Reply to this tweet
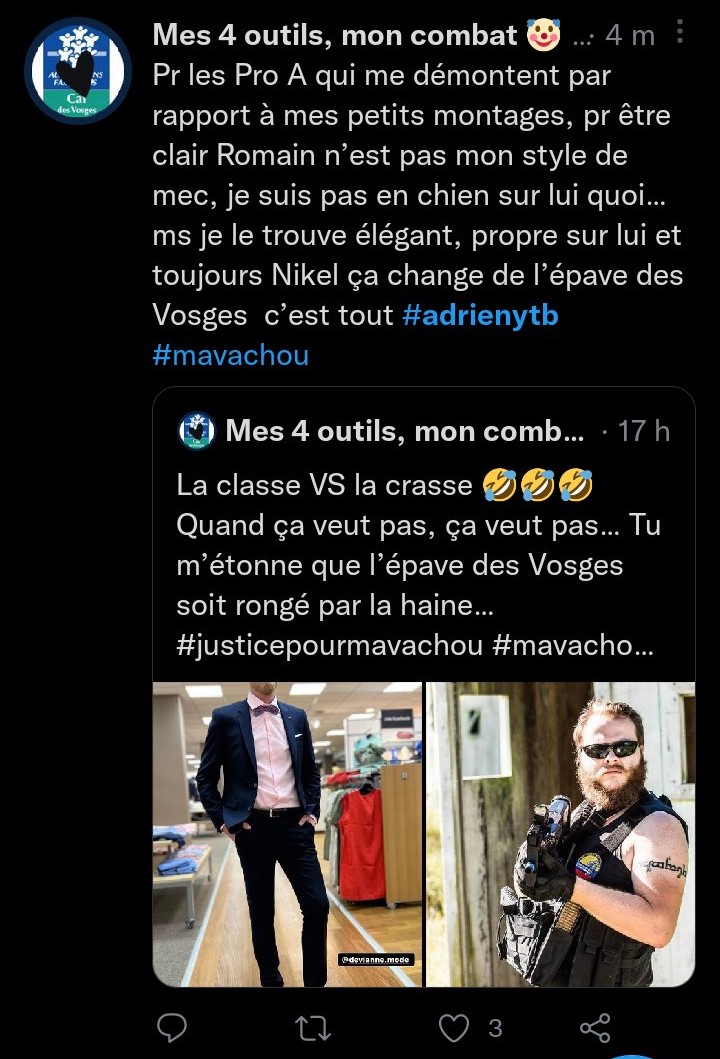The width and height of the screenshot is (720, 1059). point(174,1027)
